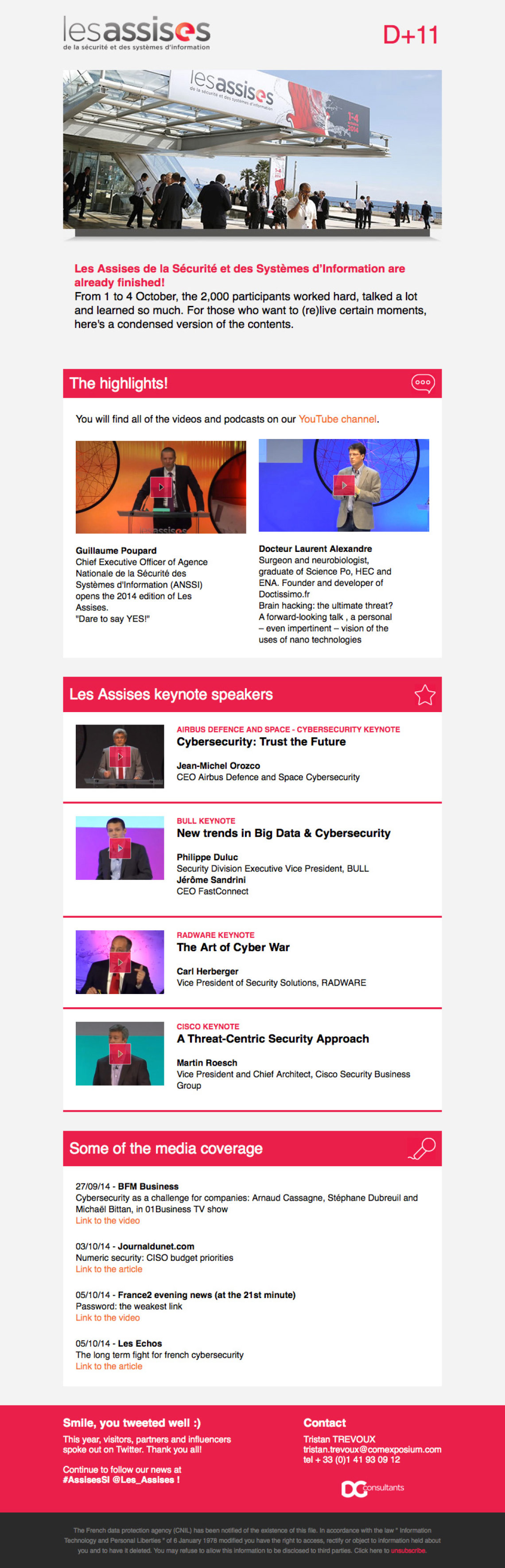Open the Les Echos article link
505x1568 pixels.
pyautogui.click(x=109, y=1367)
